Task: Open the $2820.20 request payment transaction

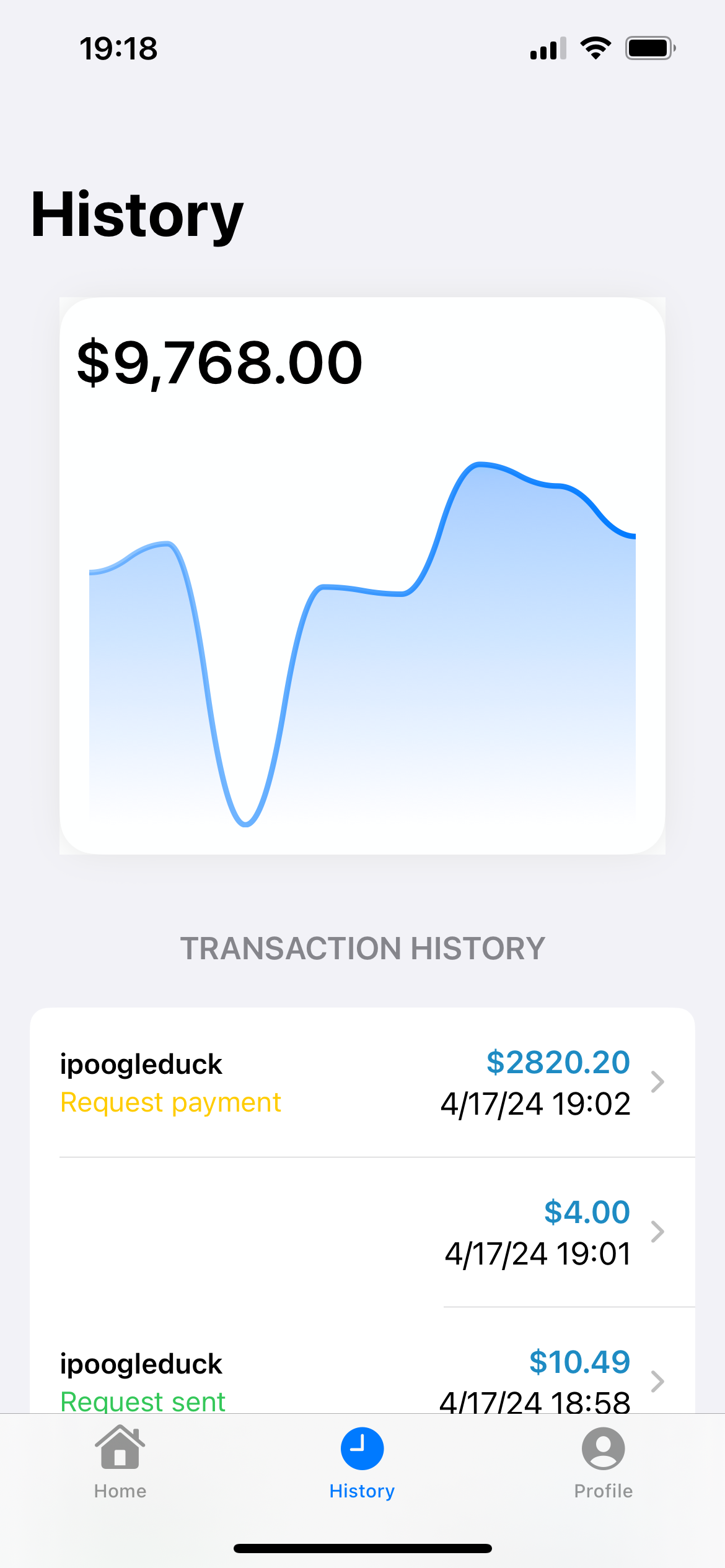Action: tap(362, 1082)
